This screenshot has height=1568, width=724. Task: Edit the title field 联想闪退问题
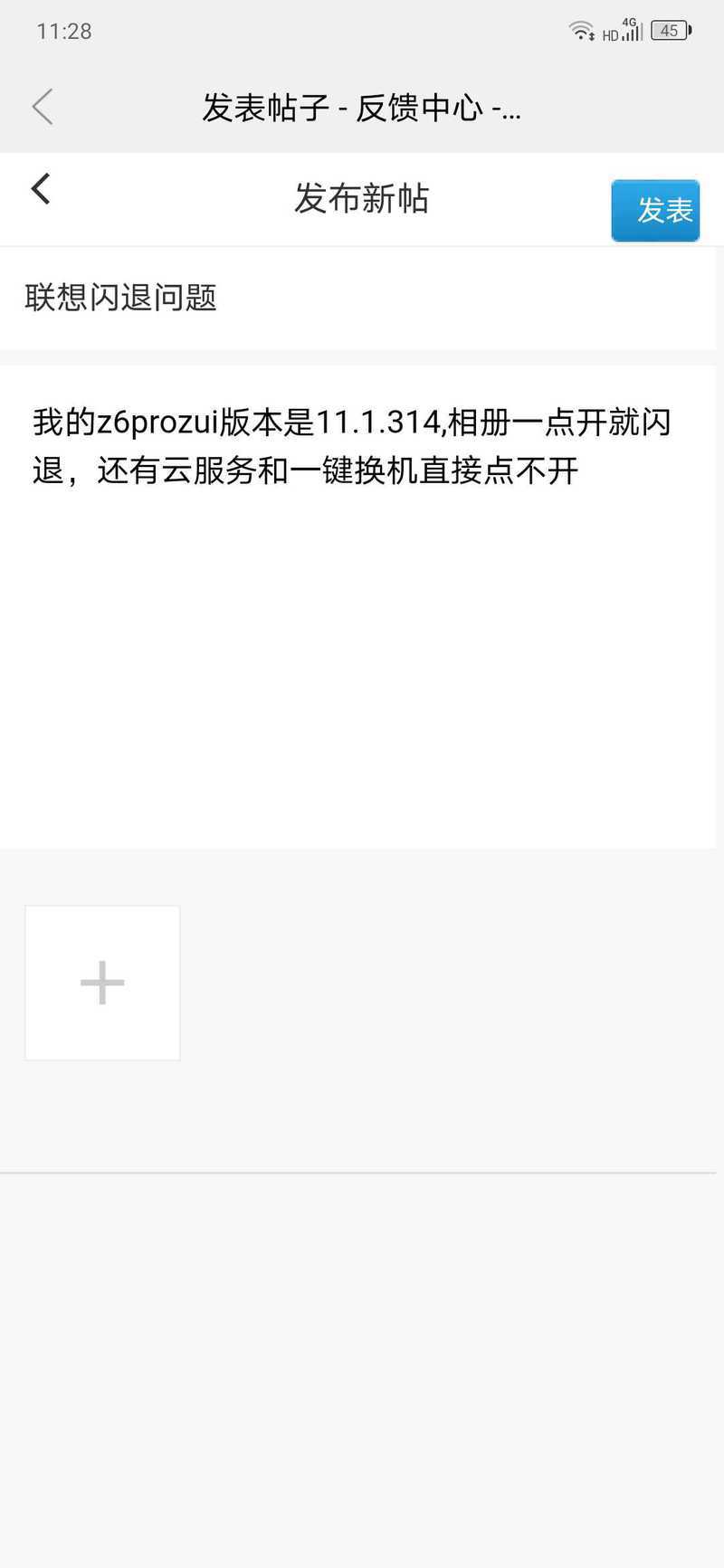[x=357, y=298]
